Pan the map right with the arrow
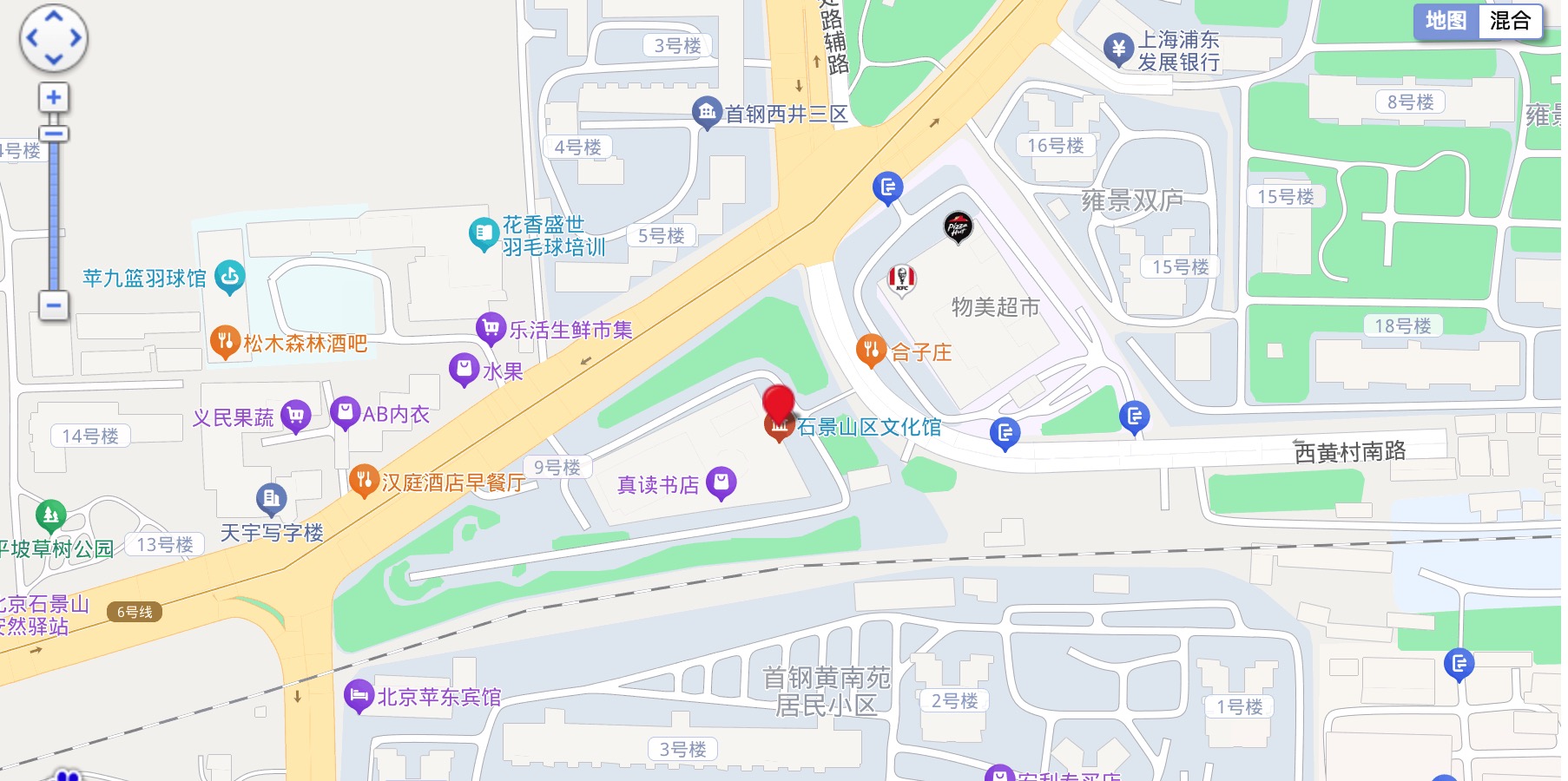 [x=76, y=38]
